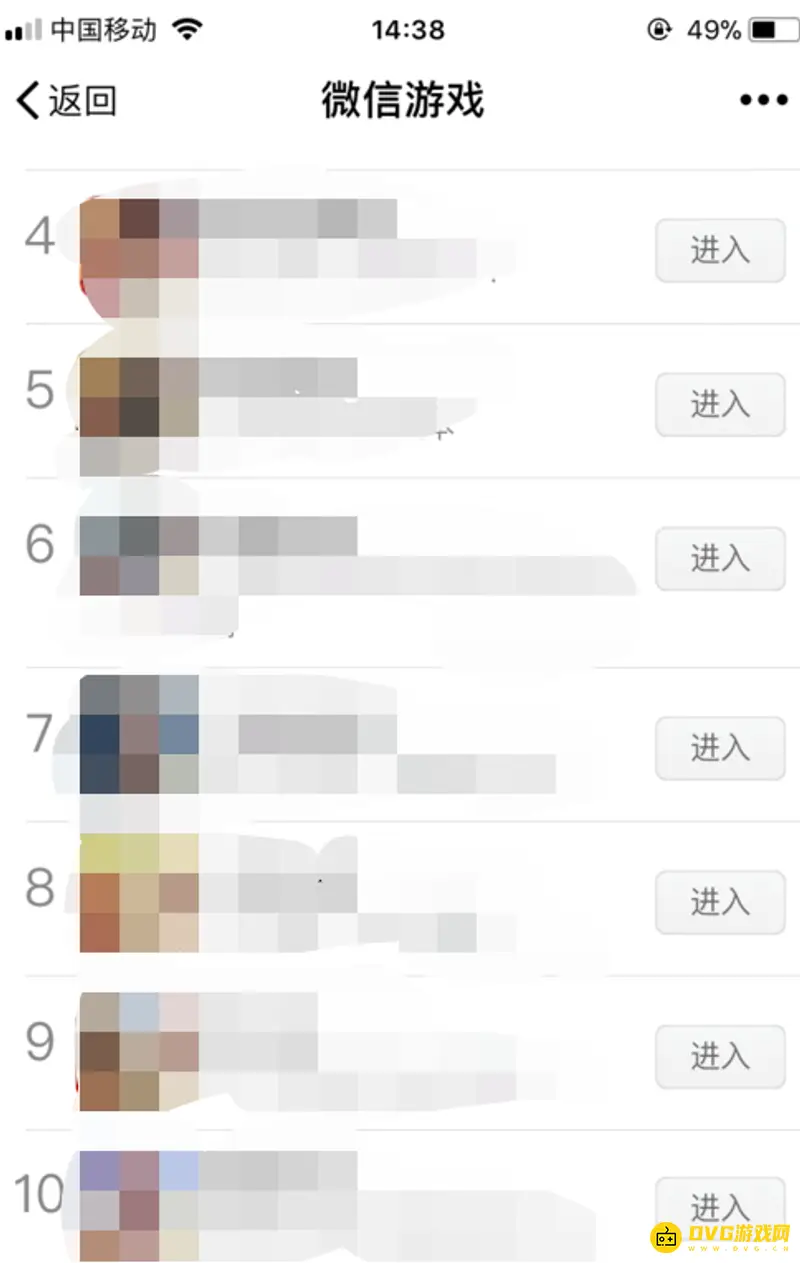The height and width of the screenshot is (1263, 800).
Task: Select thumbnail of rank 8 game
Action: [135, 895]
